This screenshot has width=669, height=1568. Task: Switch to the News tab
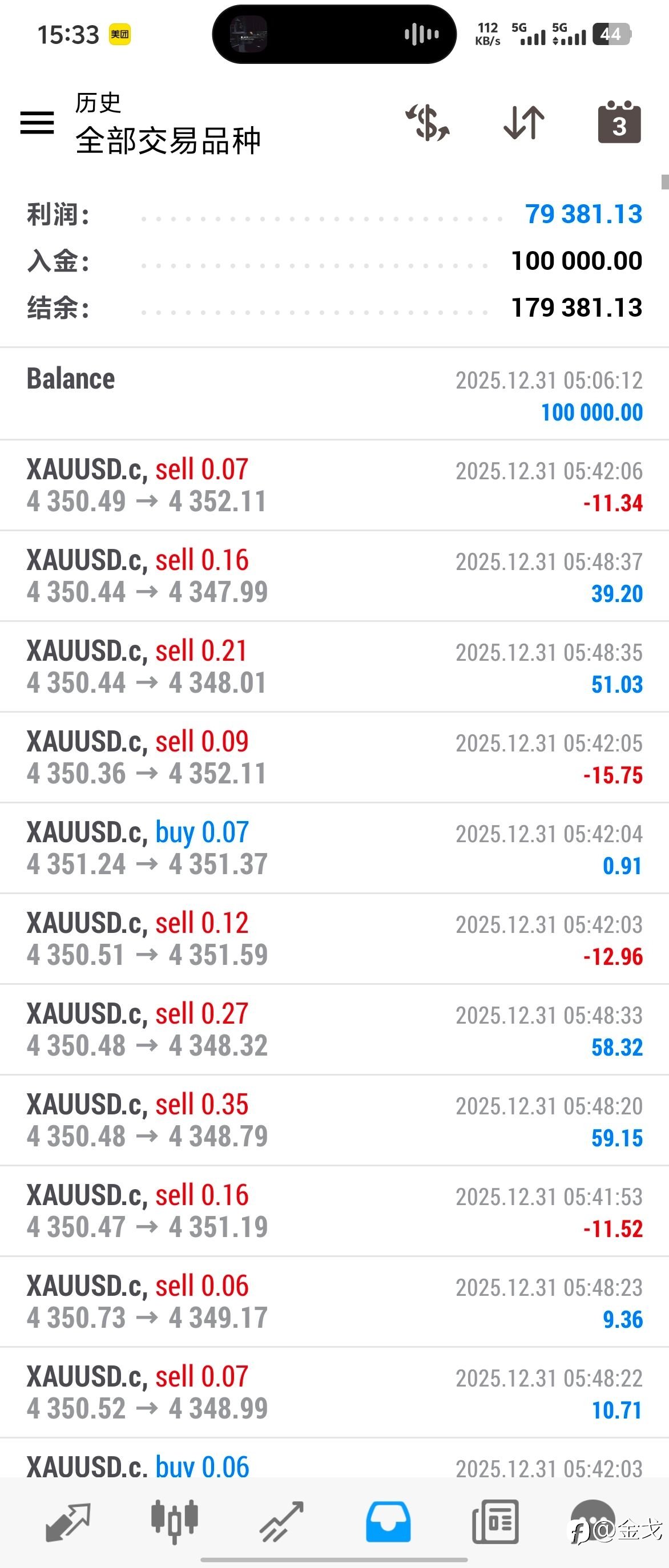[x=495, y=1521]
